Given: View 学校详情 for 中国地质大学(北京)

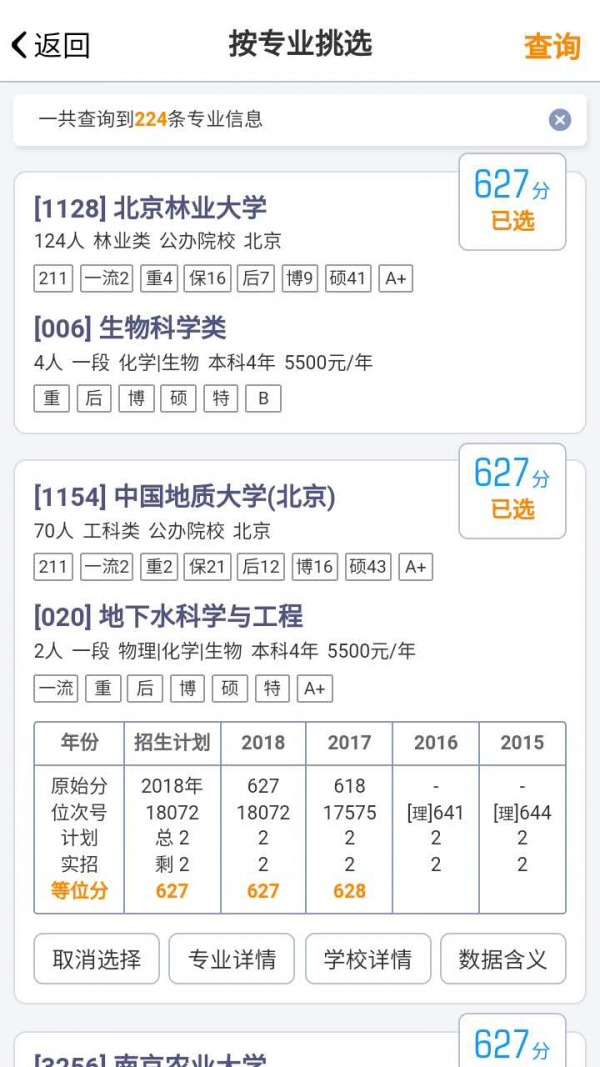Looking at the screenshot, I should (x=368, y=960).
